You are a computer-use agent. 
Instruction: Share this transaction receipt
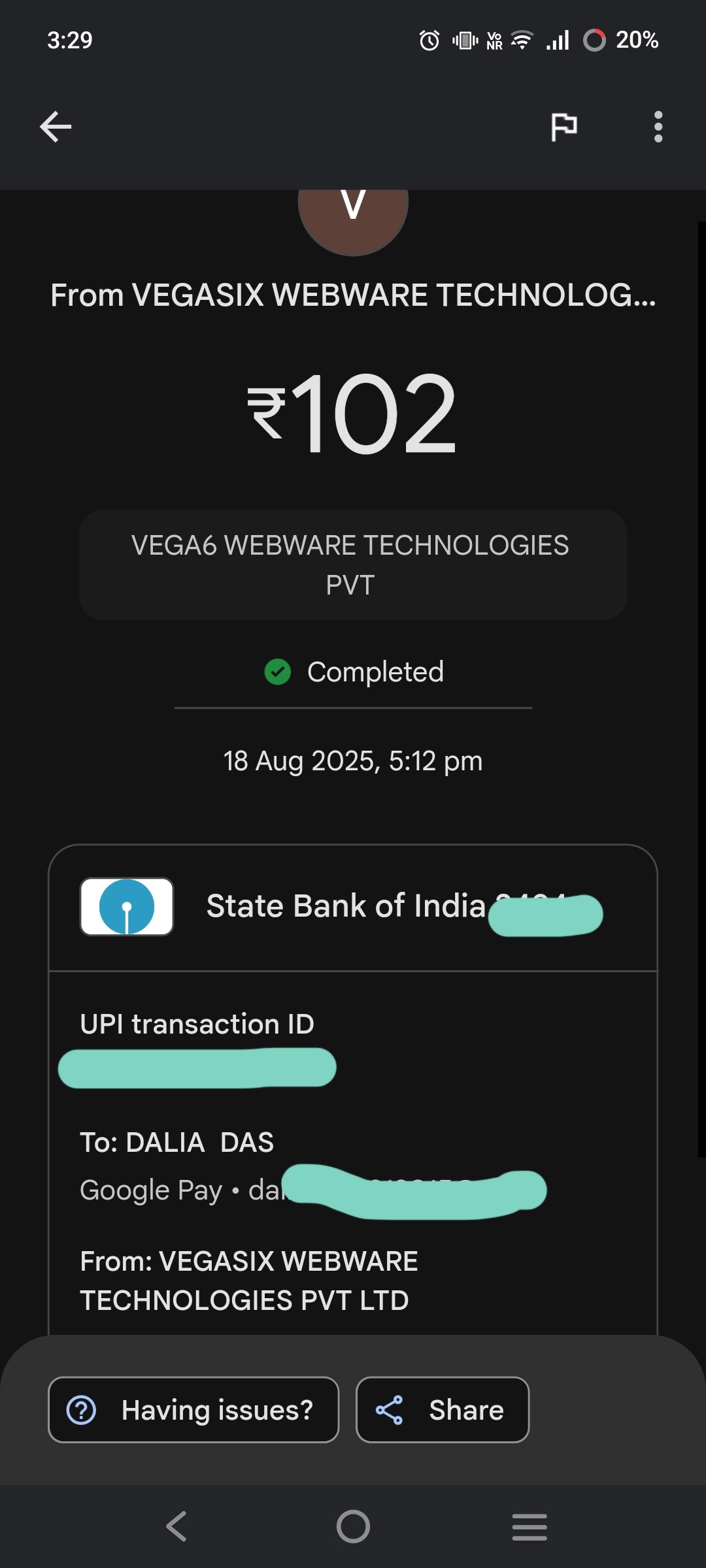click(x=443, y=1409)
